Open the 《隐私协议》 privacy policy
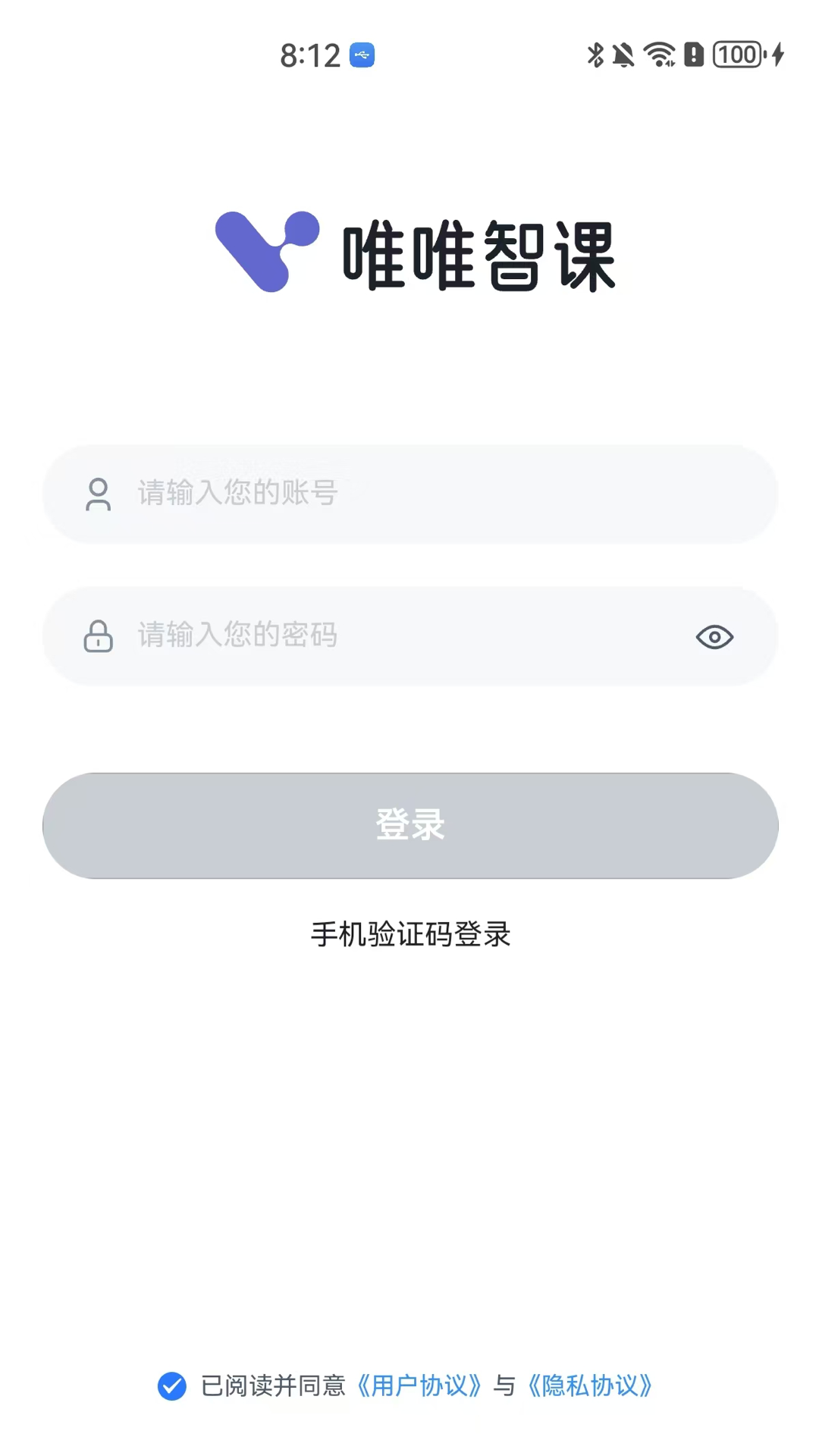 [591, 1384]
